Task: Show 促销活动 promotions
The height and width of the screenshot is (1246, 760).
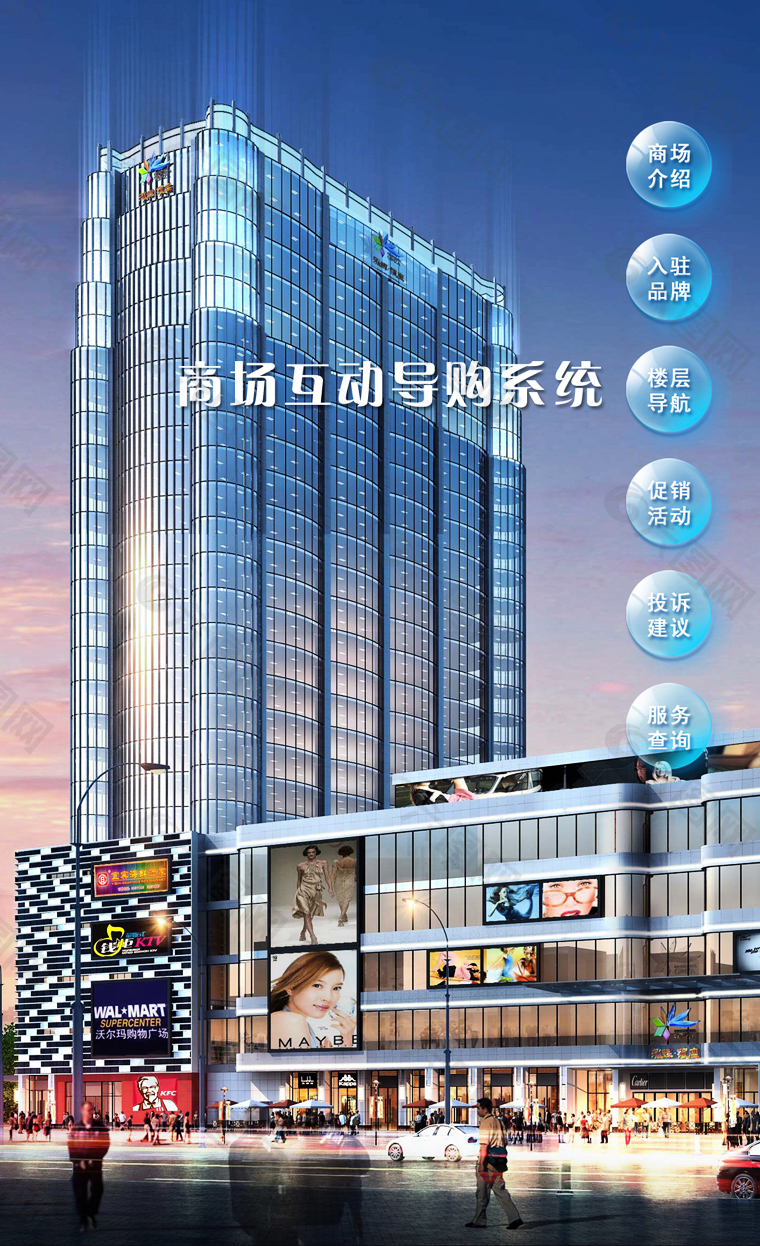Action: (669, 502)
